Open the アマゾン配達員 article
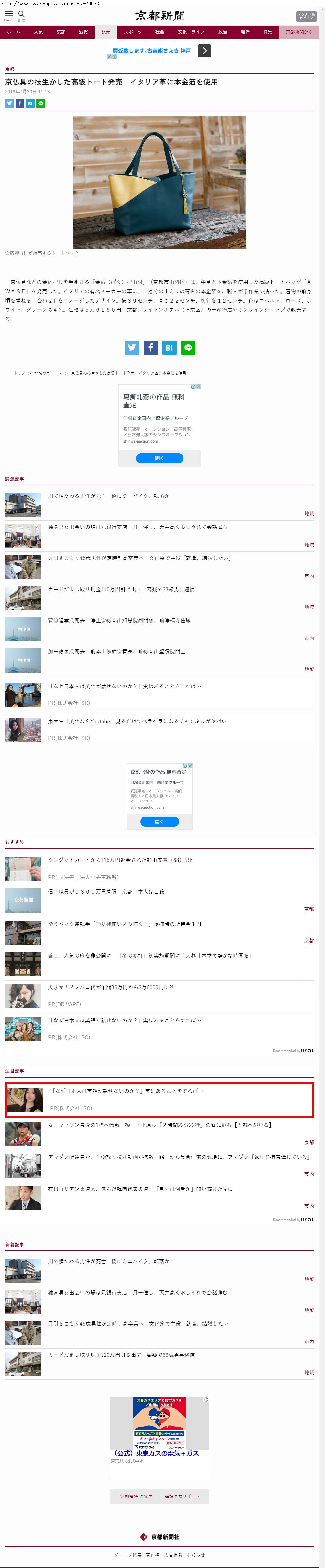 tap(179, 1157)
